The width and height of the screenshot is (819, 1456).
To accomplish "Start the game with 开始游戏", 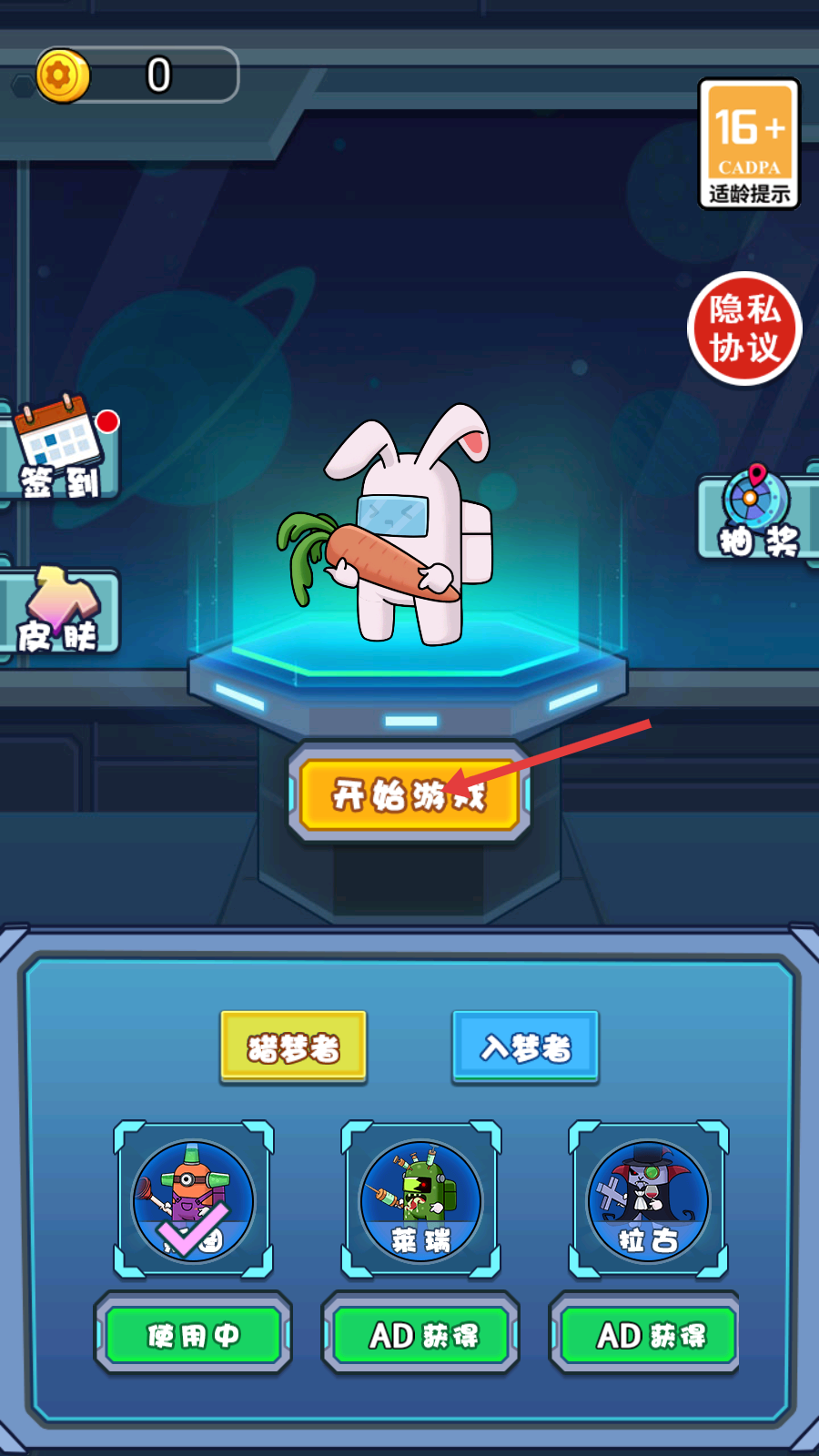I will point(409,794).
